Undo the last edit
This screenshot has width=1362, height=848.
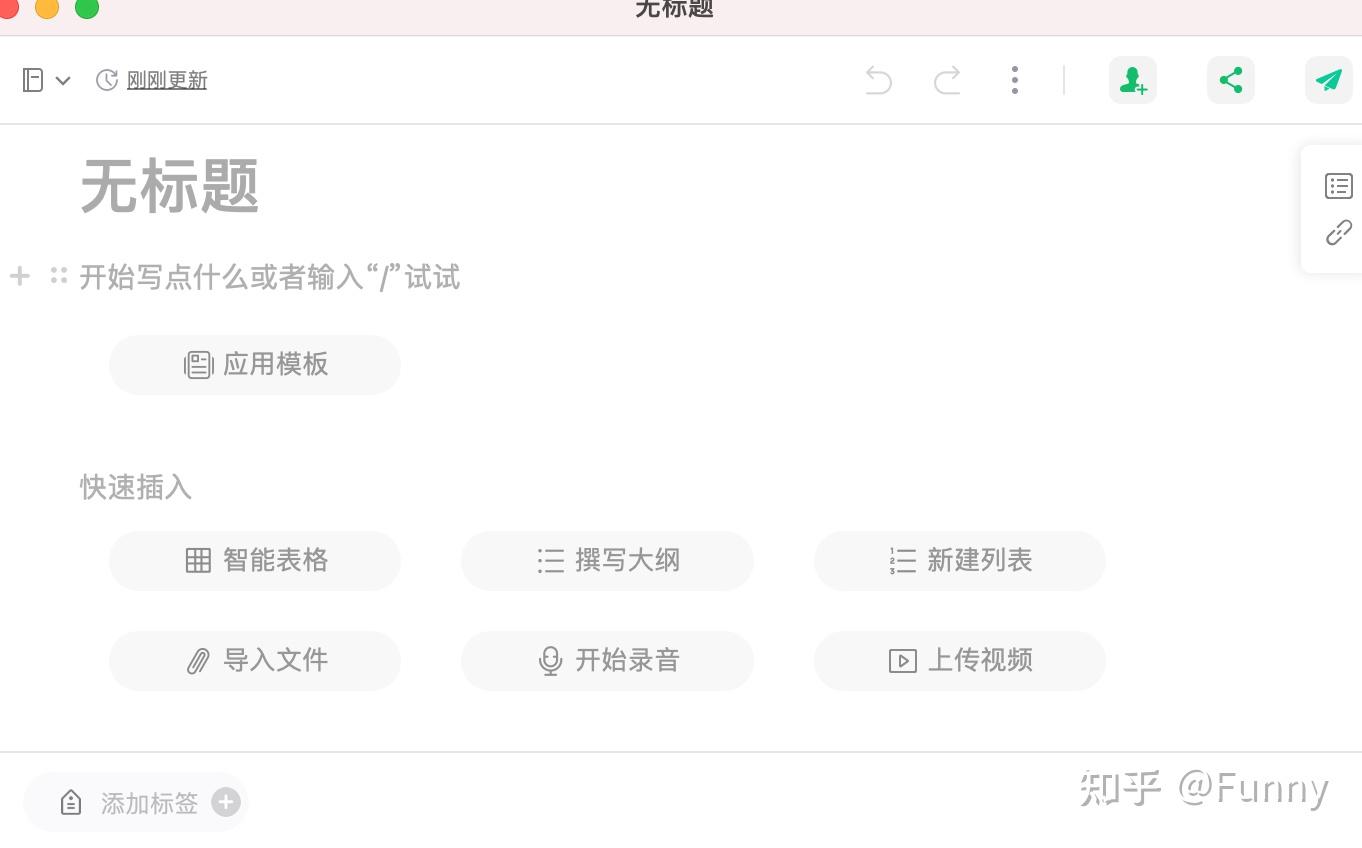878,80
